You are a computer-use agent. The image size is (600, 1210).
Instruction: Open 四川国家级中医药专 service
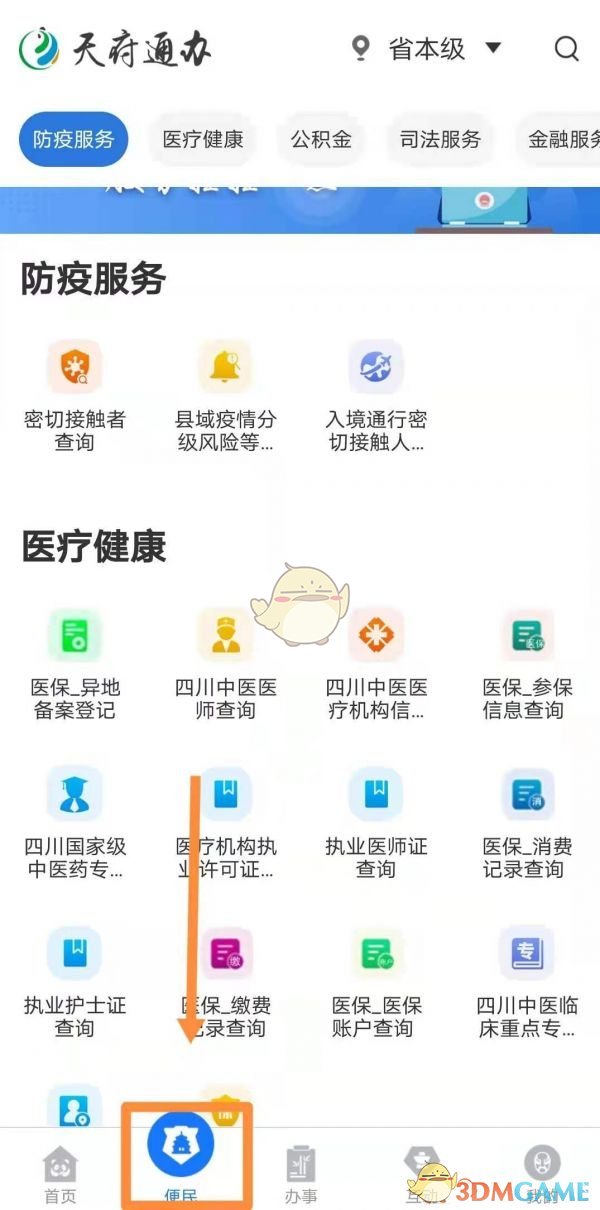pos(74,822)
